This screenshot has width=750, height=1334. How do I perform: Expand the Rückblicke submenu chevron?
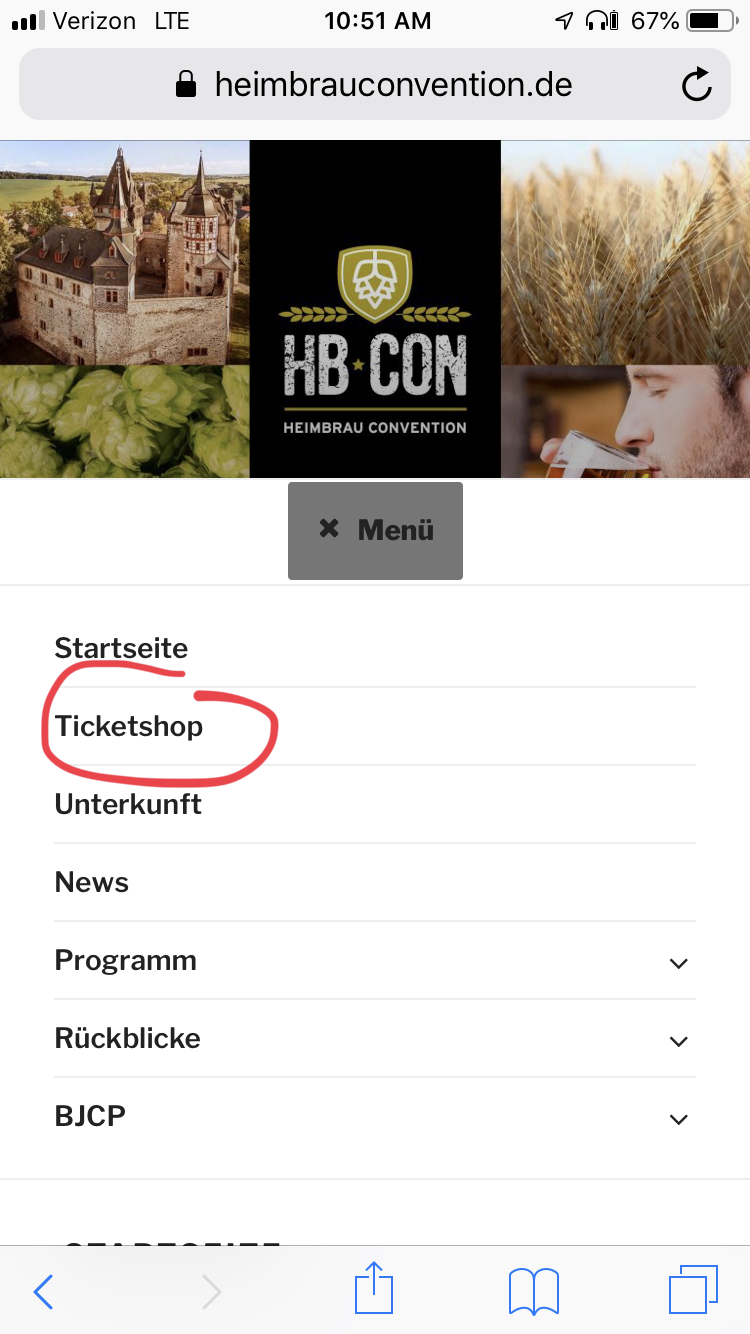(x=678, y=1041)
